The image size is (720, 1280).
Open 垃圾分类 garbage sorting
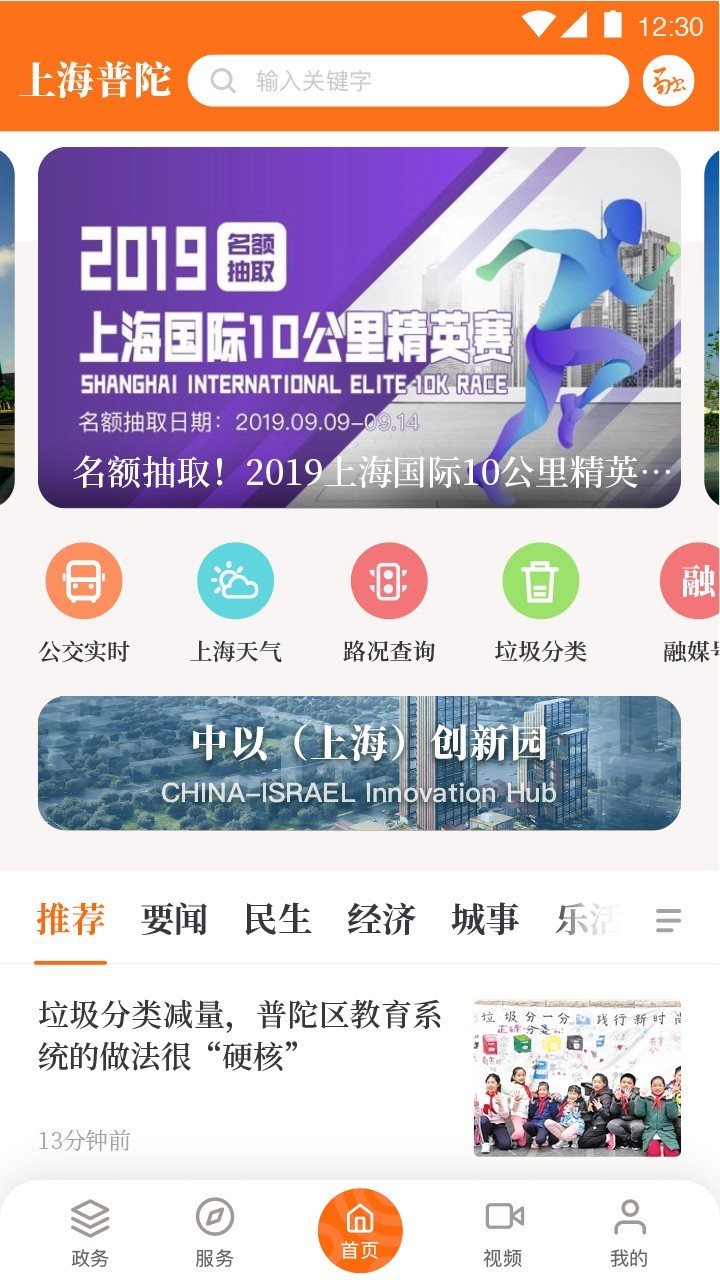(541, 581)
